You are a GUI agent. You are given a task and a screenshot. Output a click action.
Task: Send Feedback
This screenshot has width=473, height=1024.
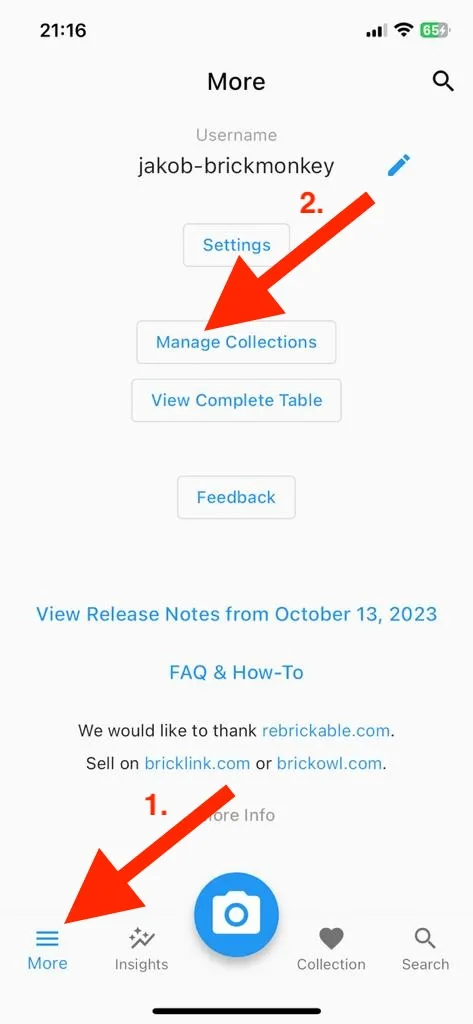tap(236, 497)
